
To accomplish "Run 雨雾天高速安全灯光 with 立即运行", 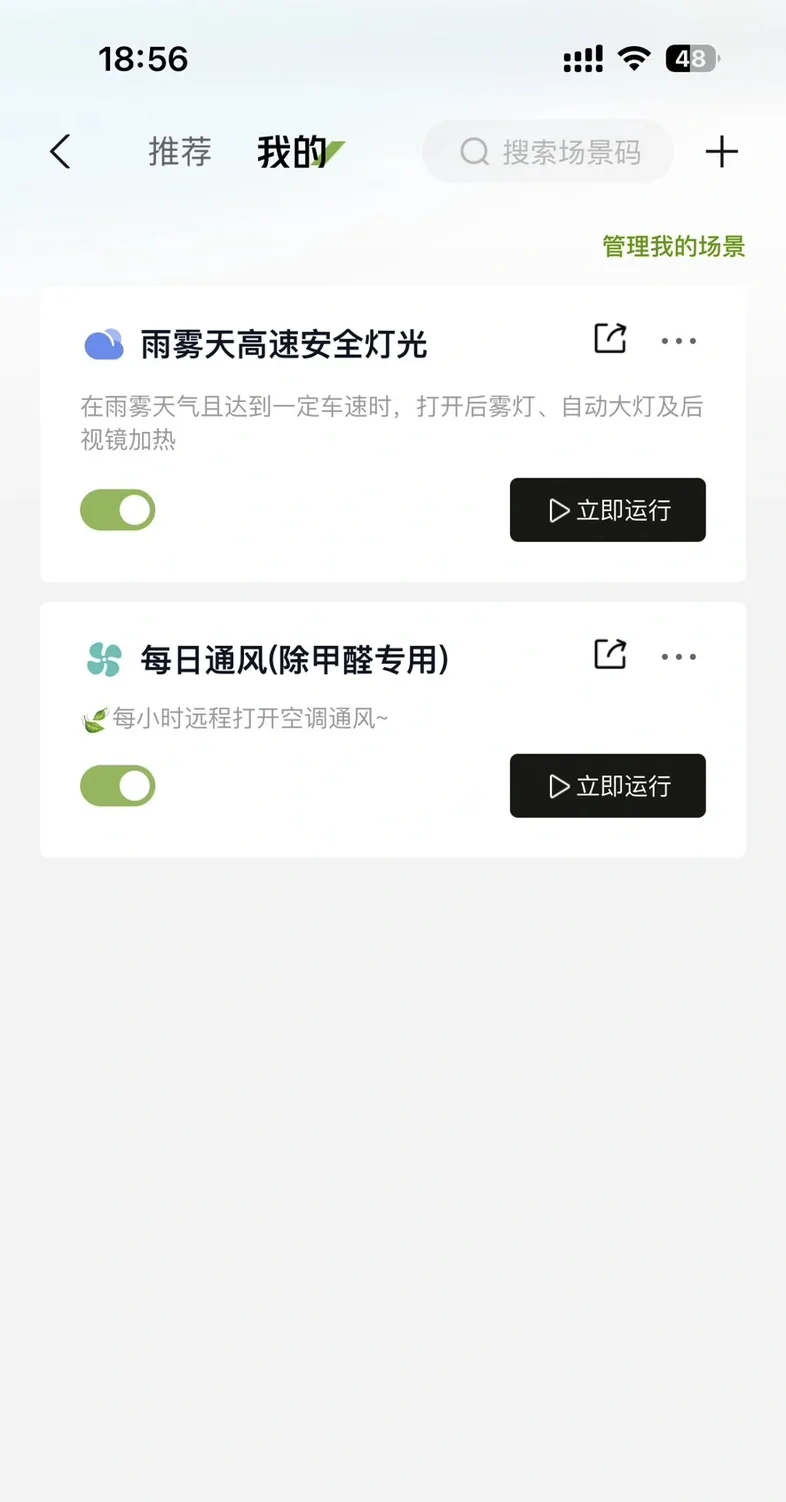I will [x=608, y=510].
